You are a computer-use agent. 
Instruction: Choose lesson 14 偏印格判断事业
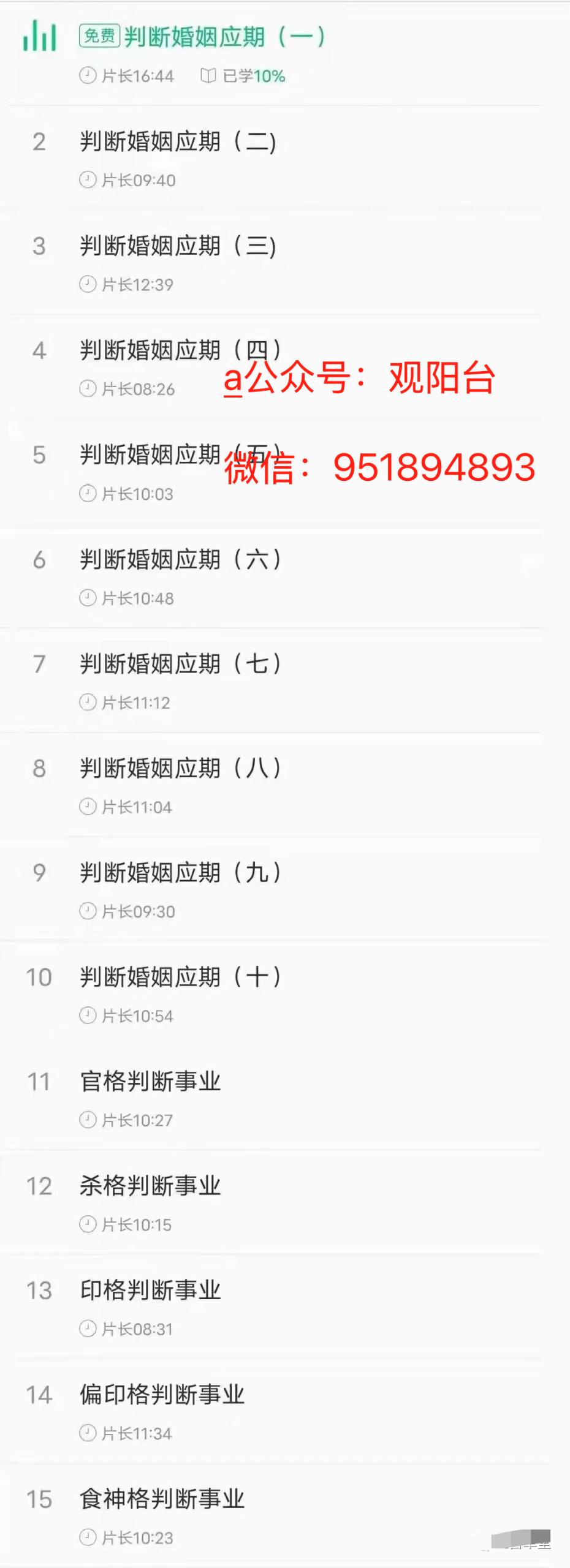click(162, 1395)
